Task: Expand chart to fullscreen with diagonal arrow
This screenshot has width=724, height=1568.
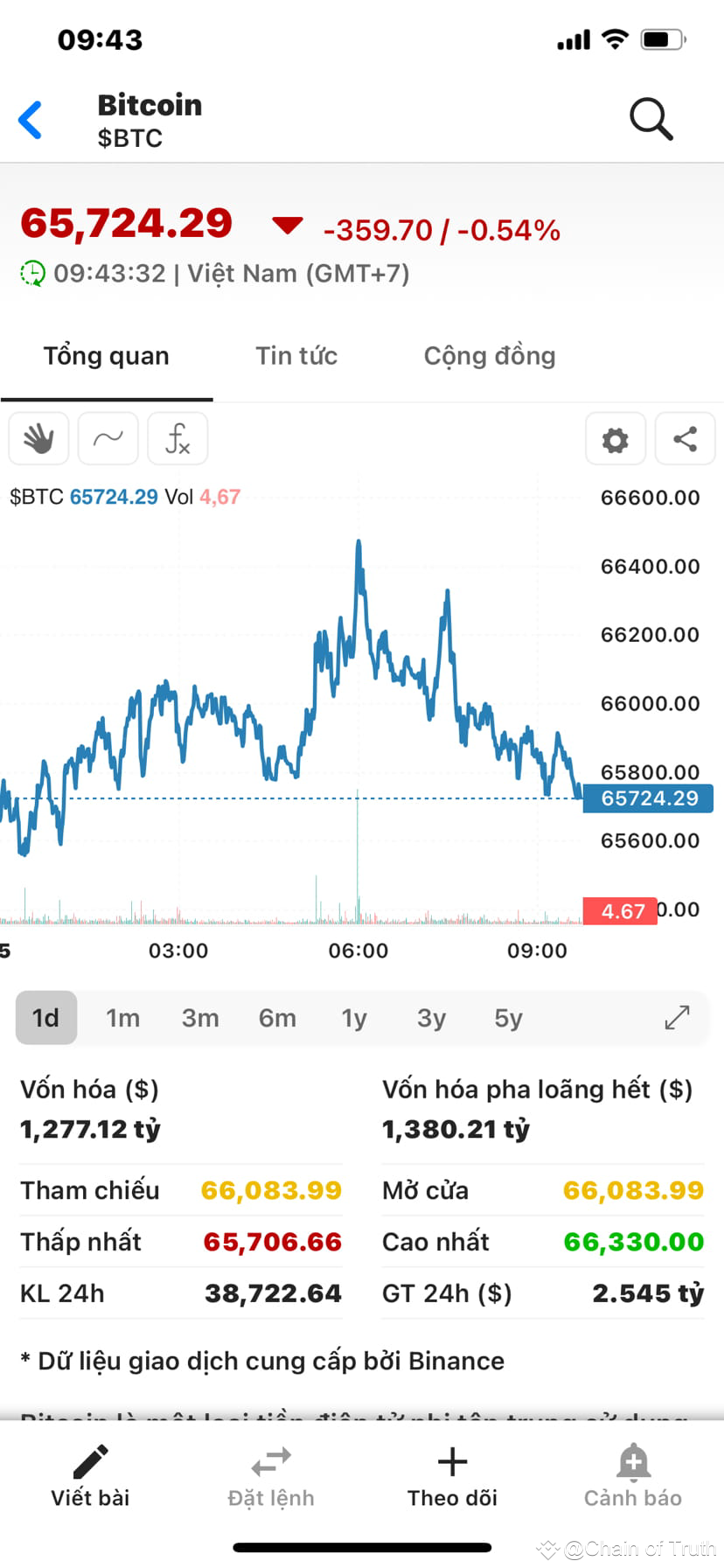Action: (676, 1017)
